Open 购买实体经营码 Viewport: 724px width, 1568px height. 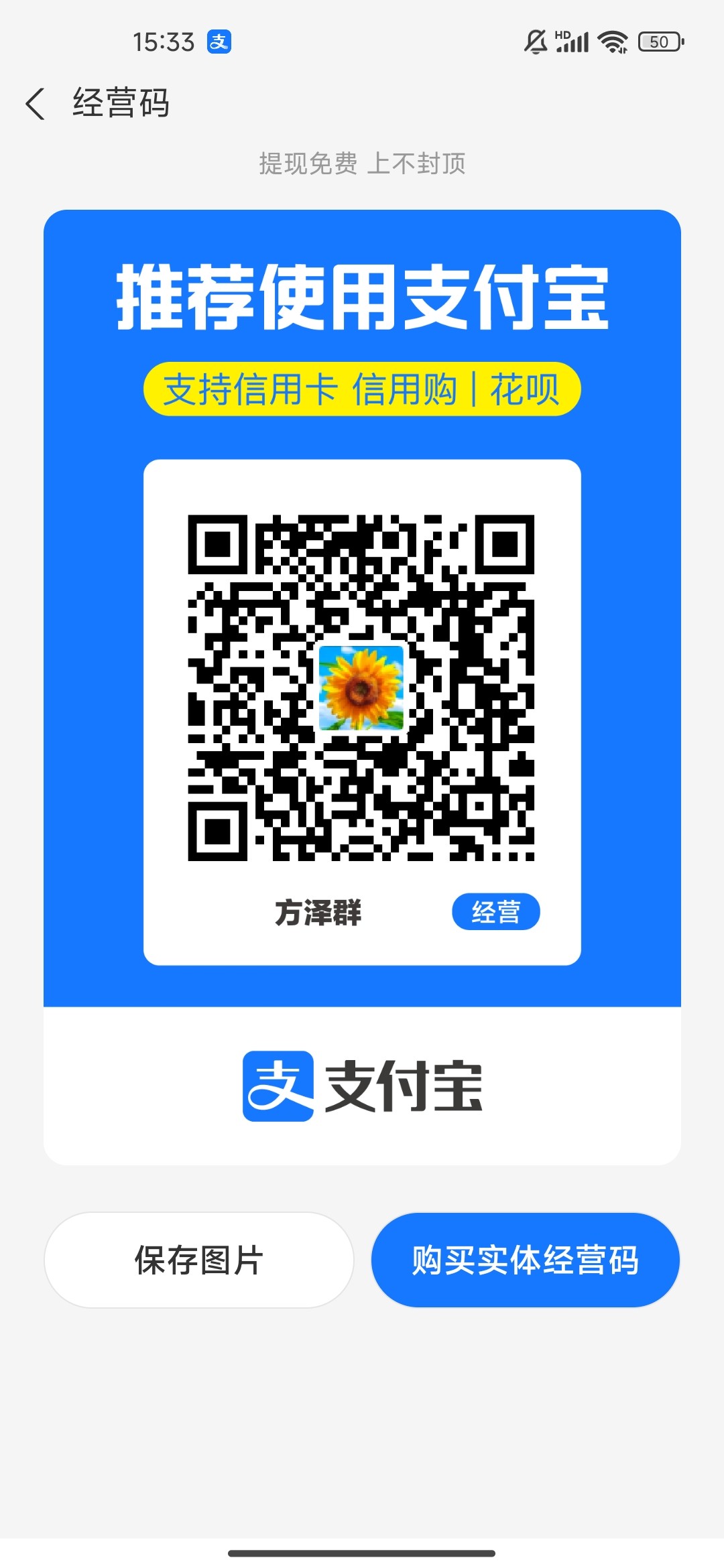526,1260
